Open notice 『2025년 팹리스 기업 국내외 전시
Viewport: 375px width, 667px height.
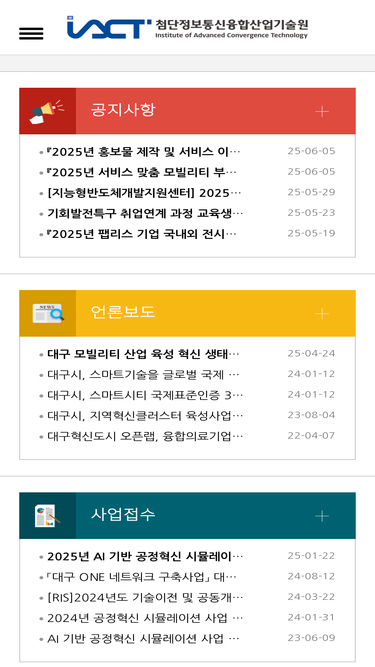point(141,234)
